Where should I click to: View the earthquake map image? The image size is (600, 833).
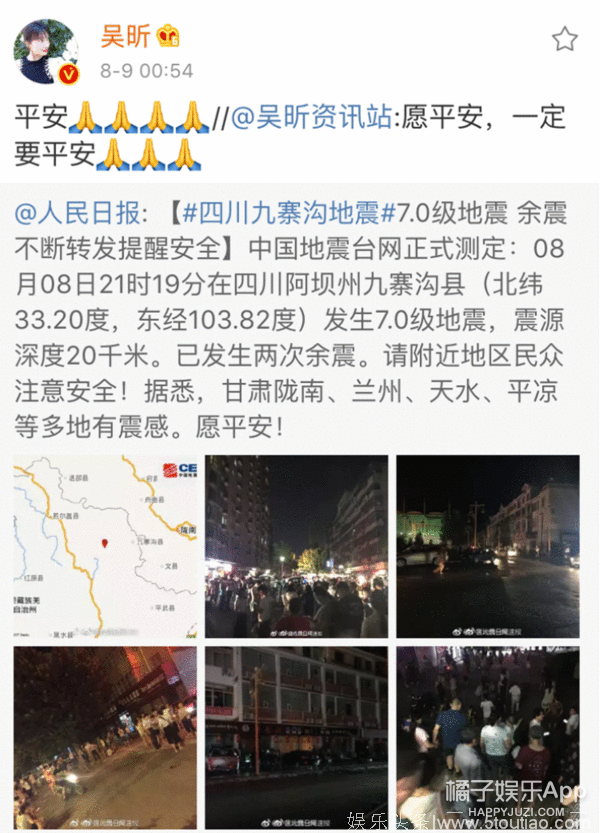pos(104,546)
